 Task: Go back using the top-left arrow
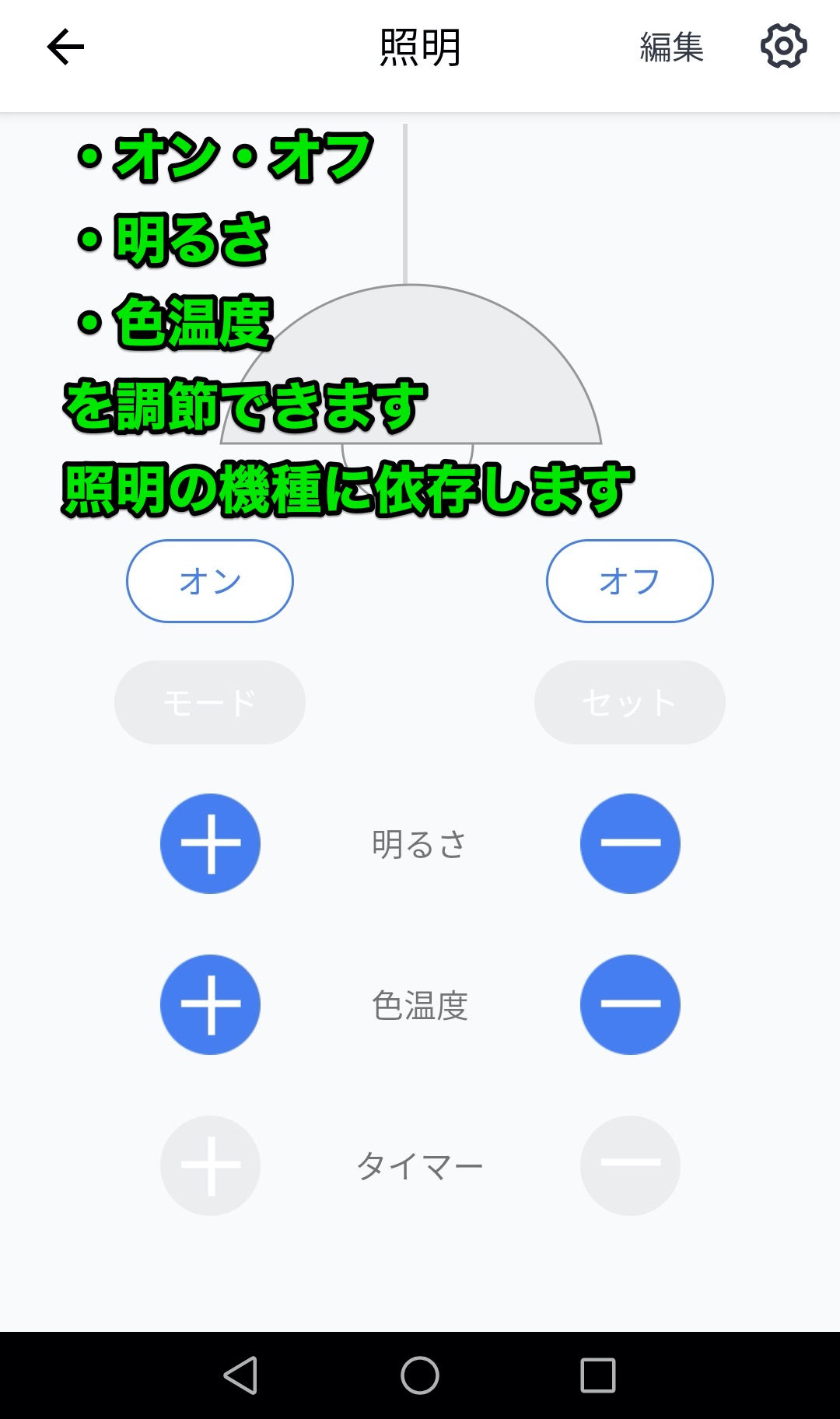[x=65, y=47]
